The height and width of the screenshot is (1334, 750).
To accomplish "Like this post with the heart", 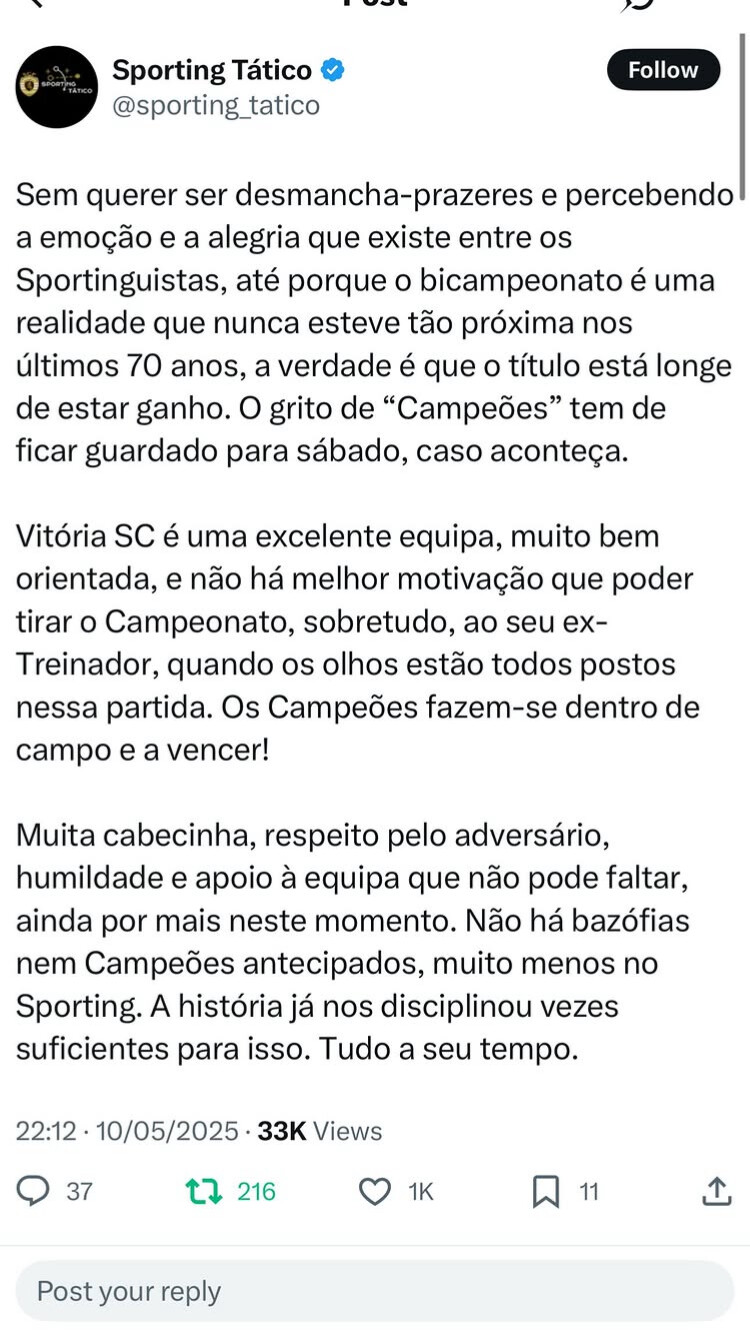I will coord(375,1191).
